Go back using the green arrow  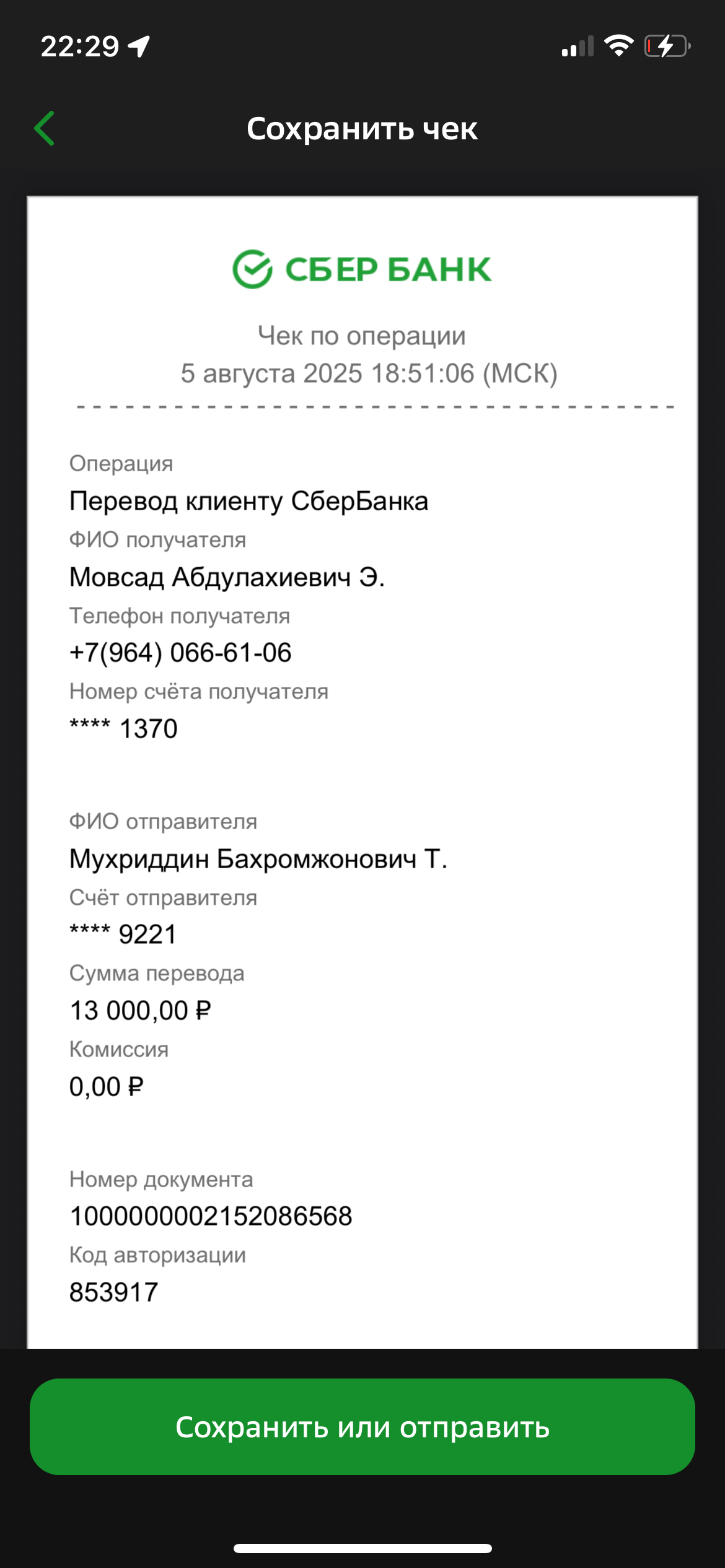click(x=45, y=129)
